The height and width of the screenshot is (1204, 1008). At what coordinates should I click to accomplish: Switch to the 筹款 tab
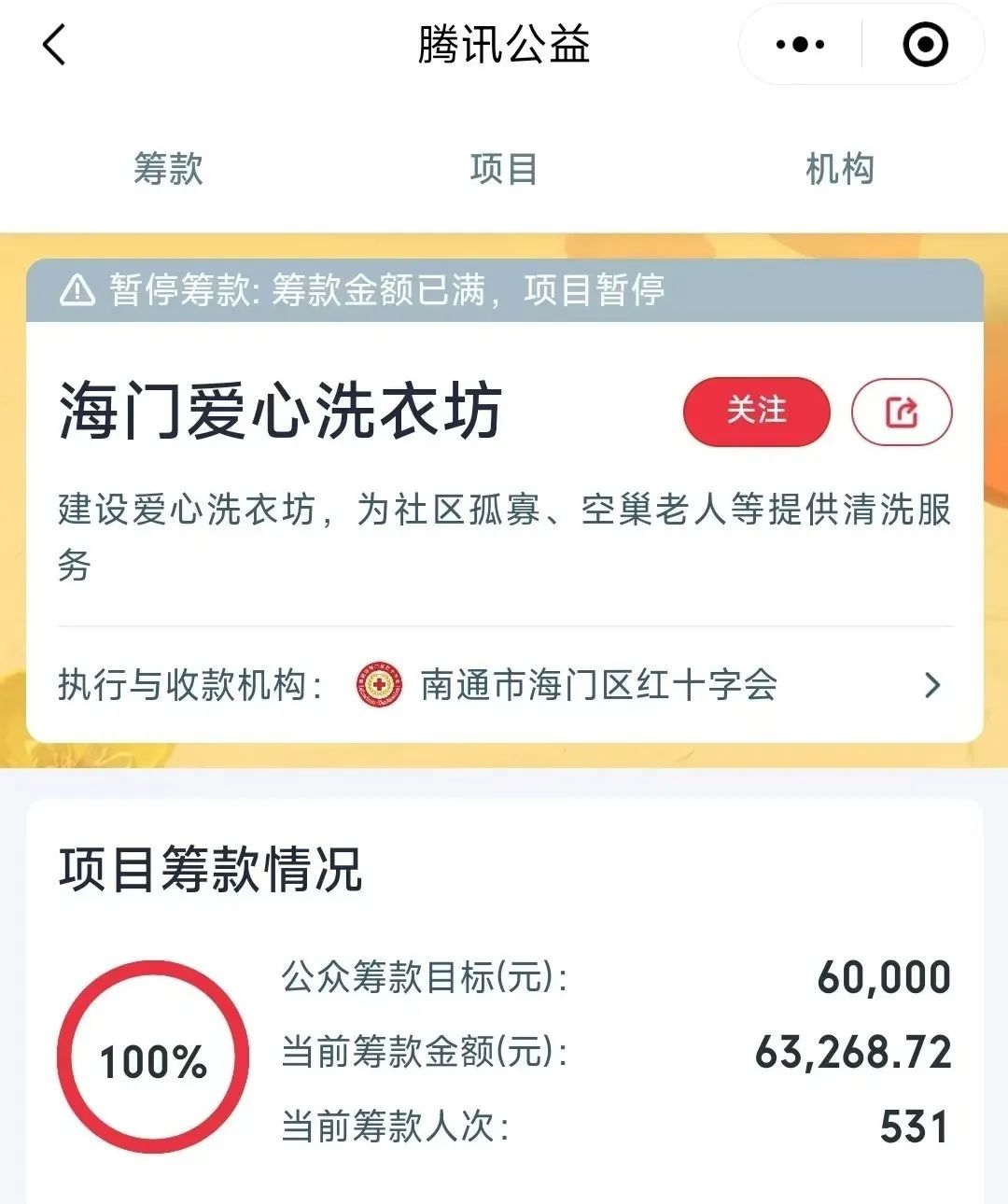(168, 170)
